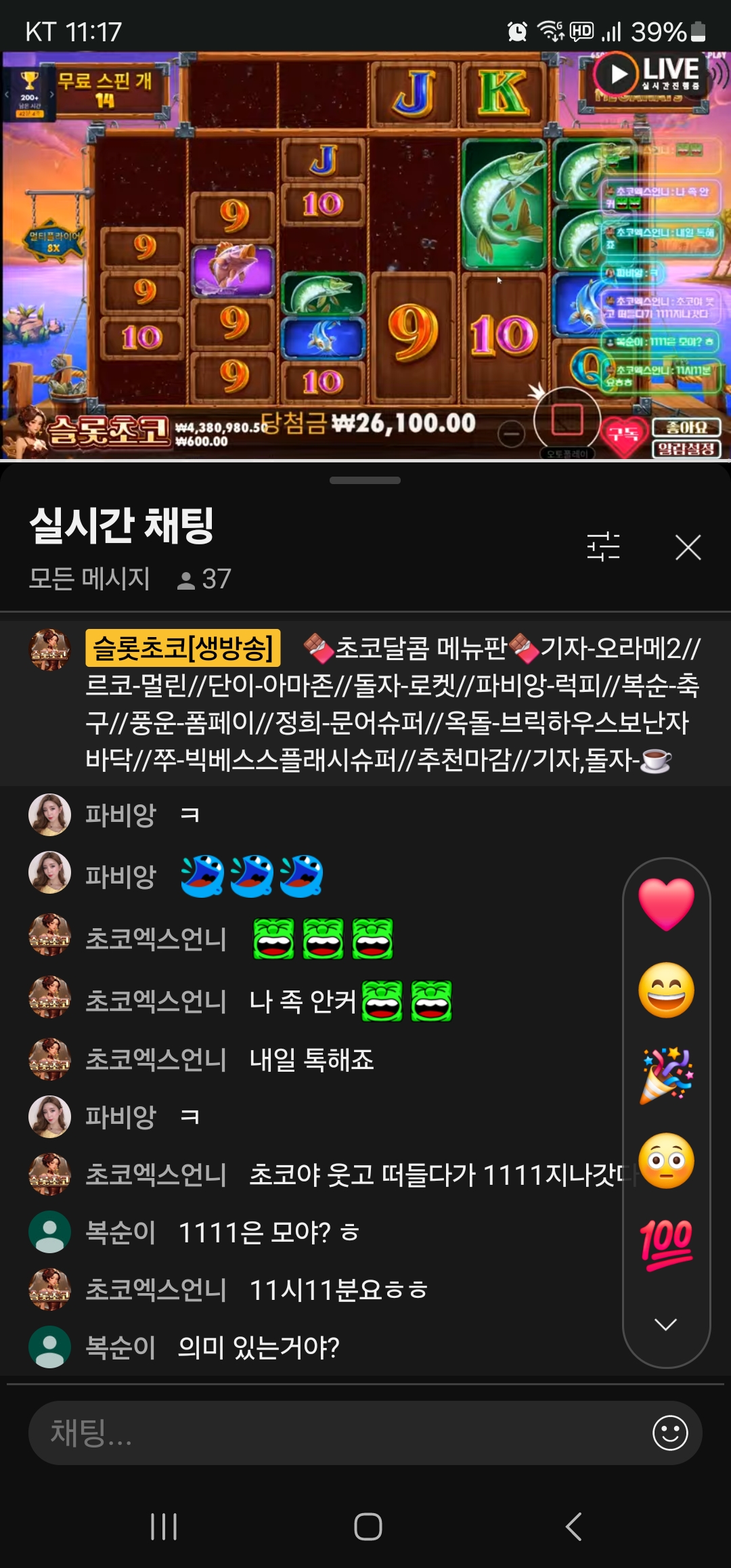Send the 100 points reaction

coord(666,1244)
